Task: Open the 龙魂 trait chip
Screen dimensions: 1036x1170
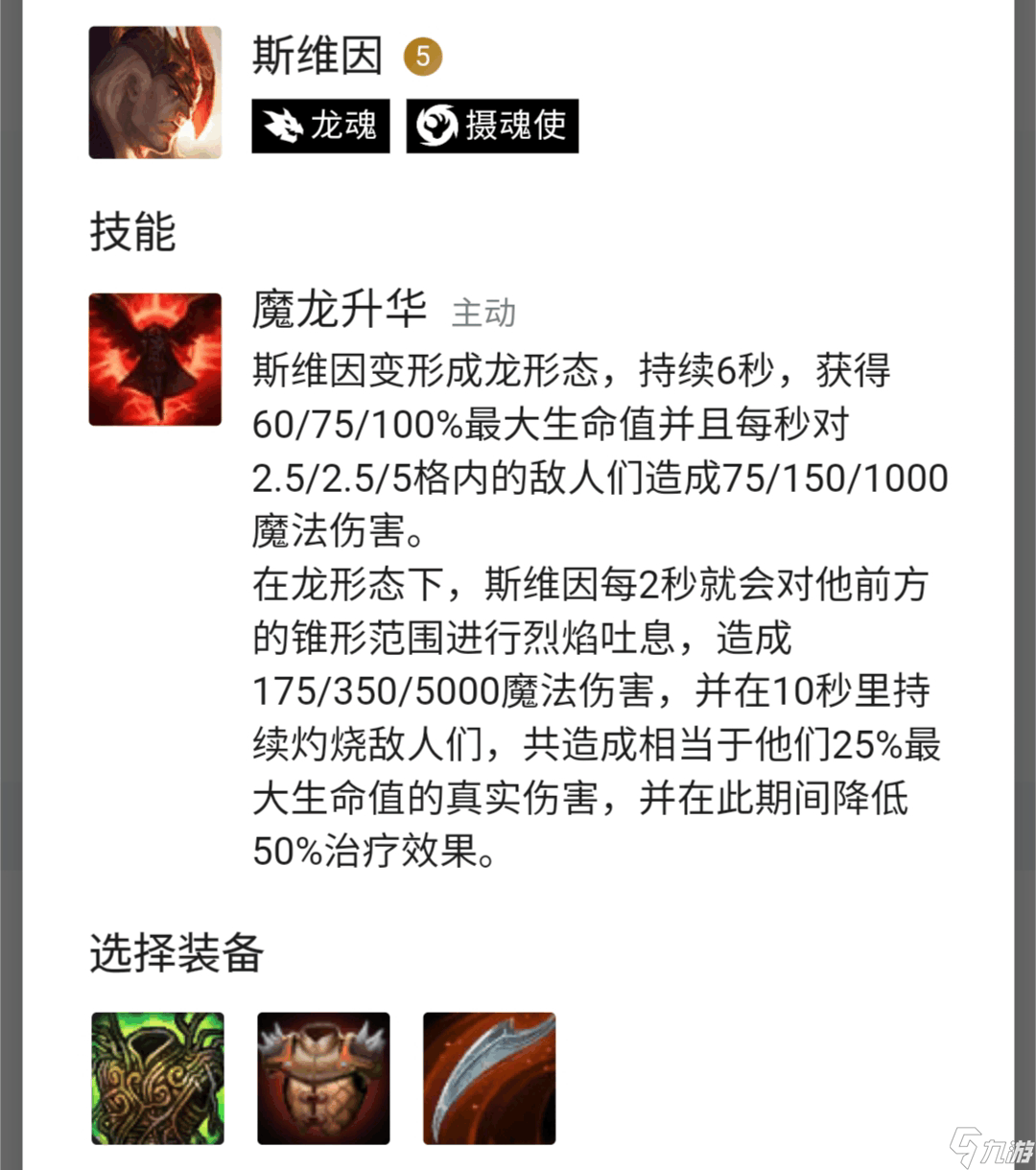Action: point(320,126)
